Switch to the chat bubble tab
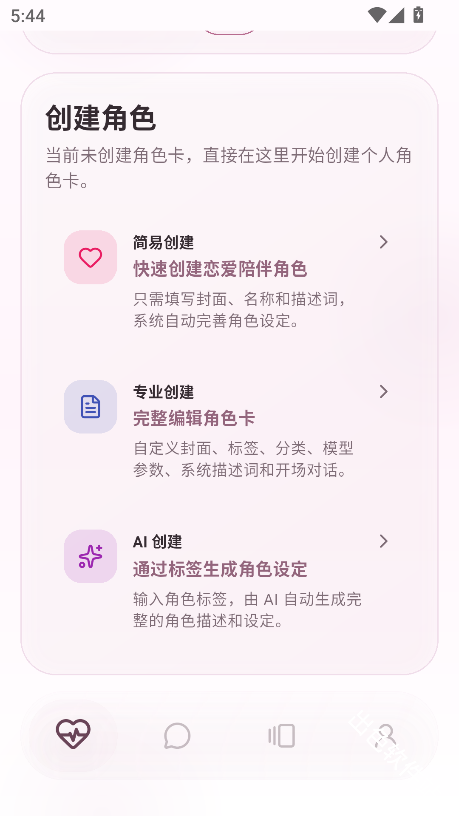The width and height of the screenshot is (459, 816). (177, 736)
